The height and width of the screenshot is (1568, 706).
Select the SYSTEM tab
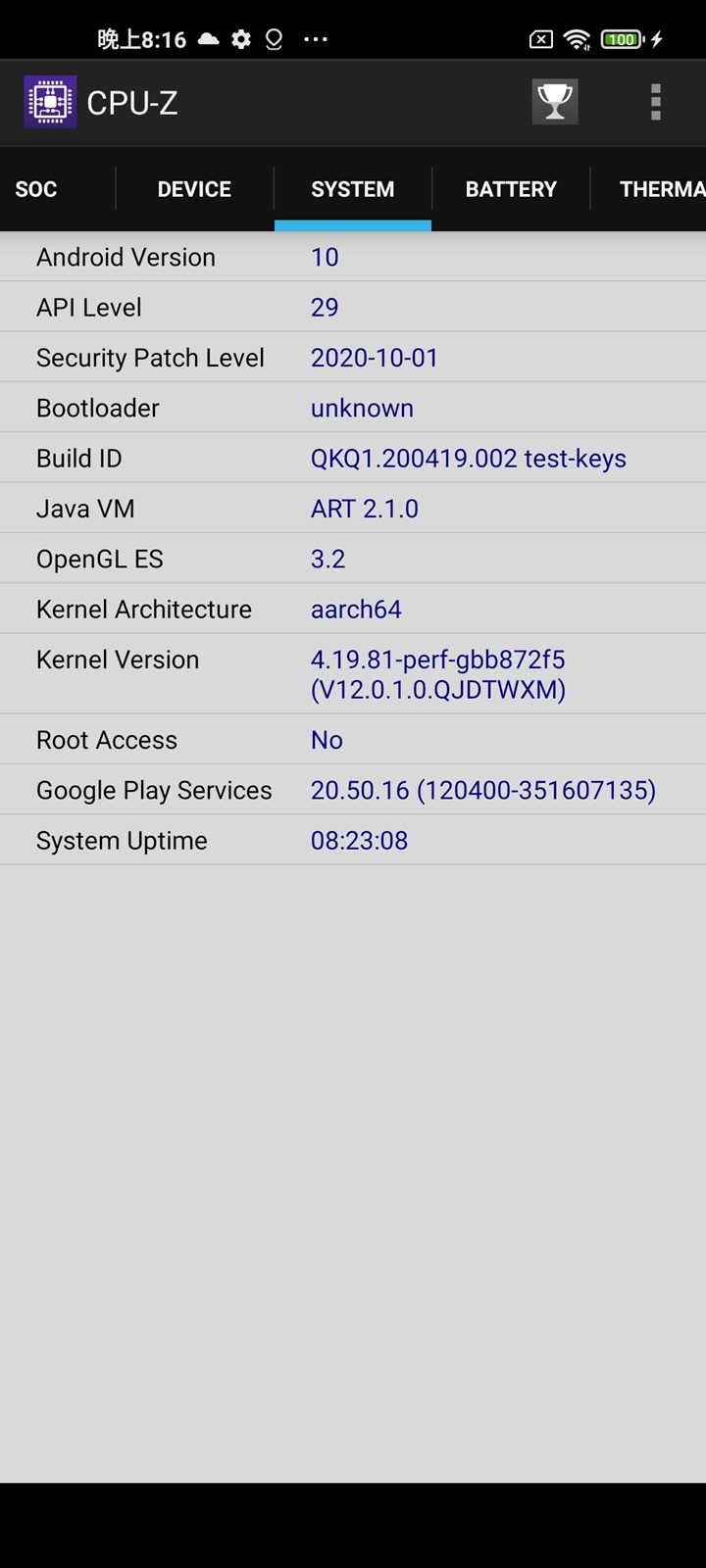(352, 189)
